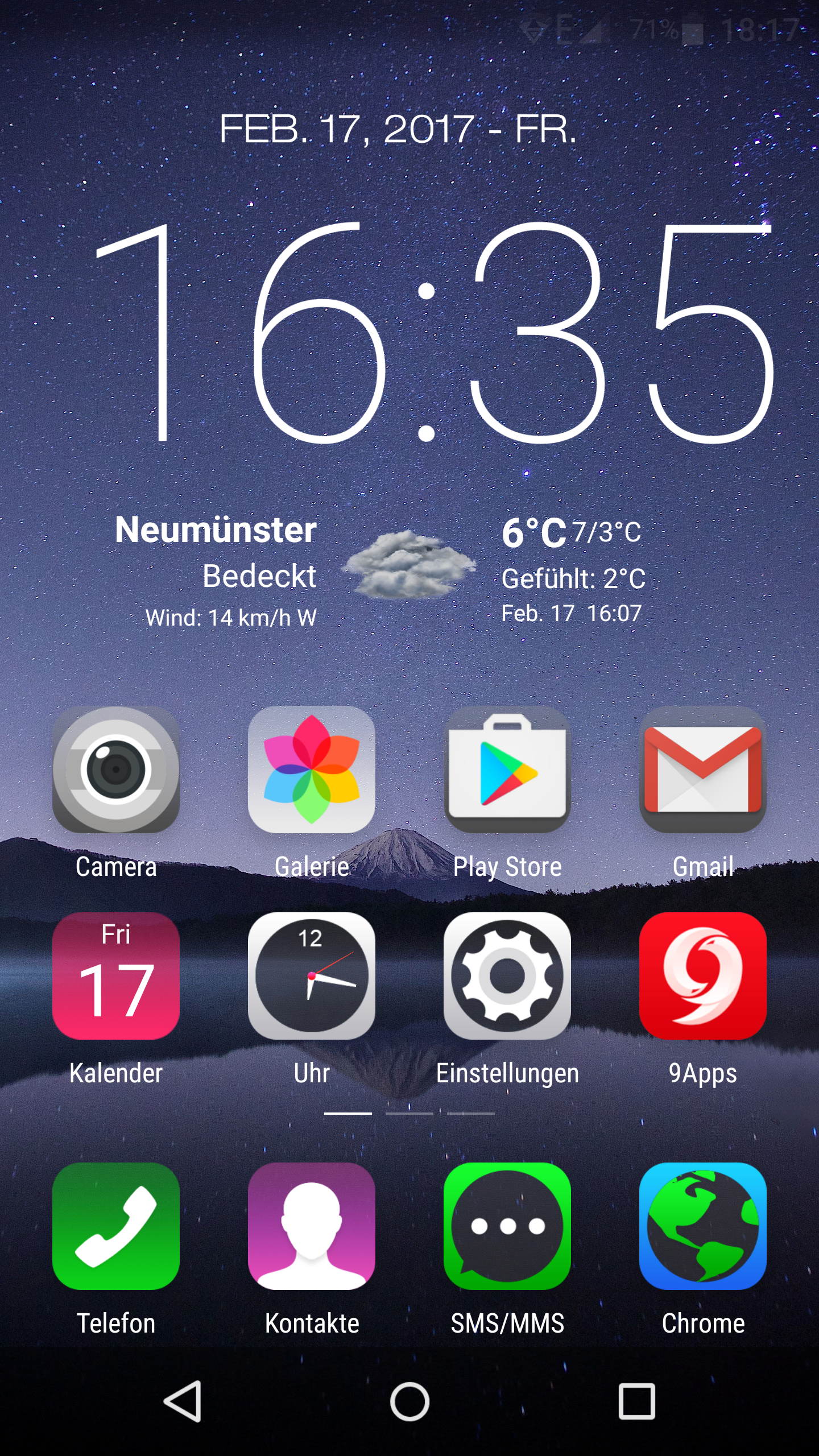Screen dimensions: 819x1456
Task: Open Kontakte
Action: point(312,1226)
